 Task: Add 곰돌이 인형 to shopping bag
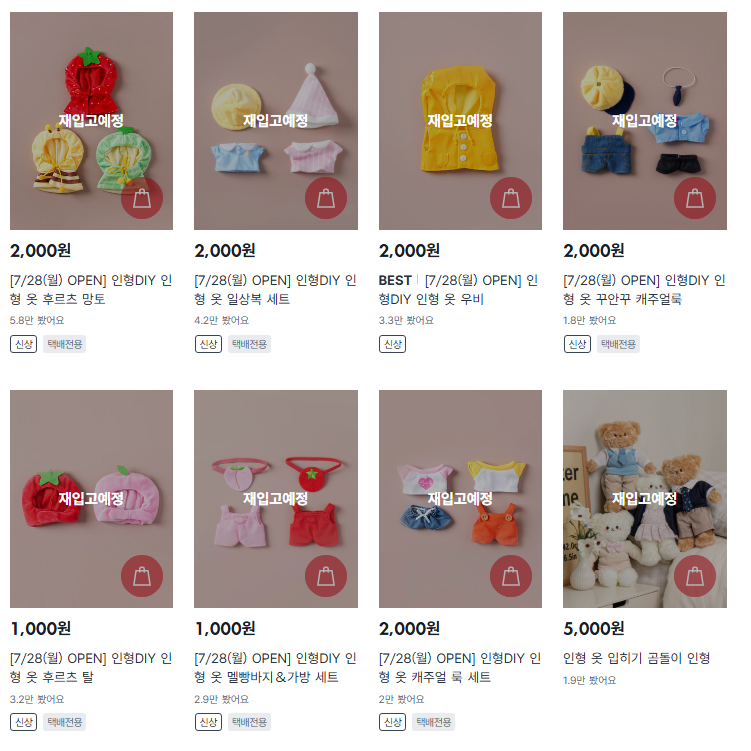point(695,576)
